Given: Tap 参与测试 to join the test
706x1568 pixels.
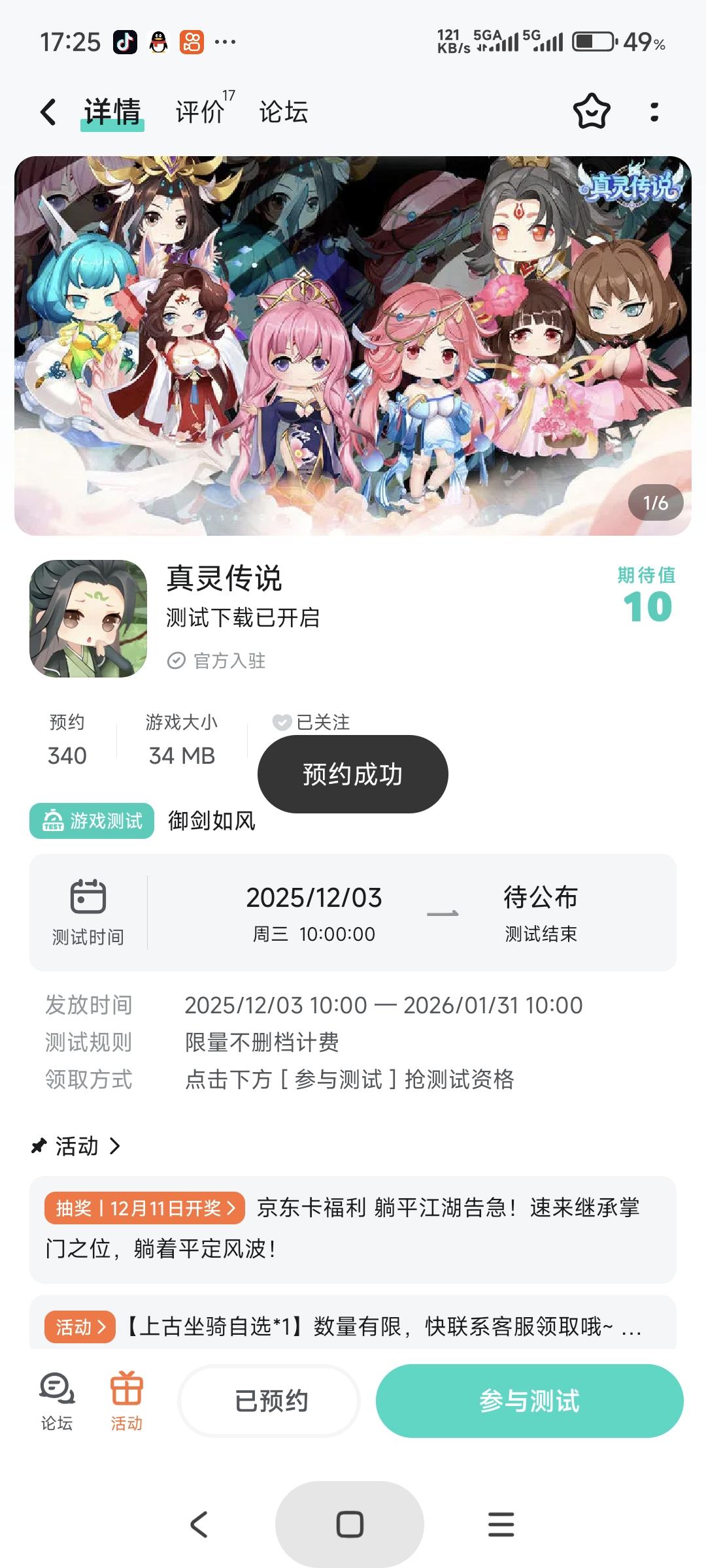Looking at the screenshot, I should [x=529, y=1399].
